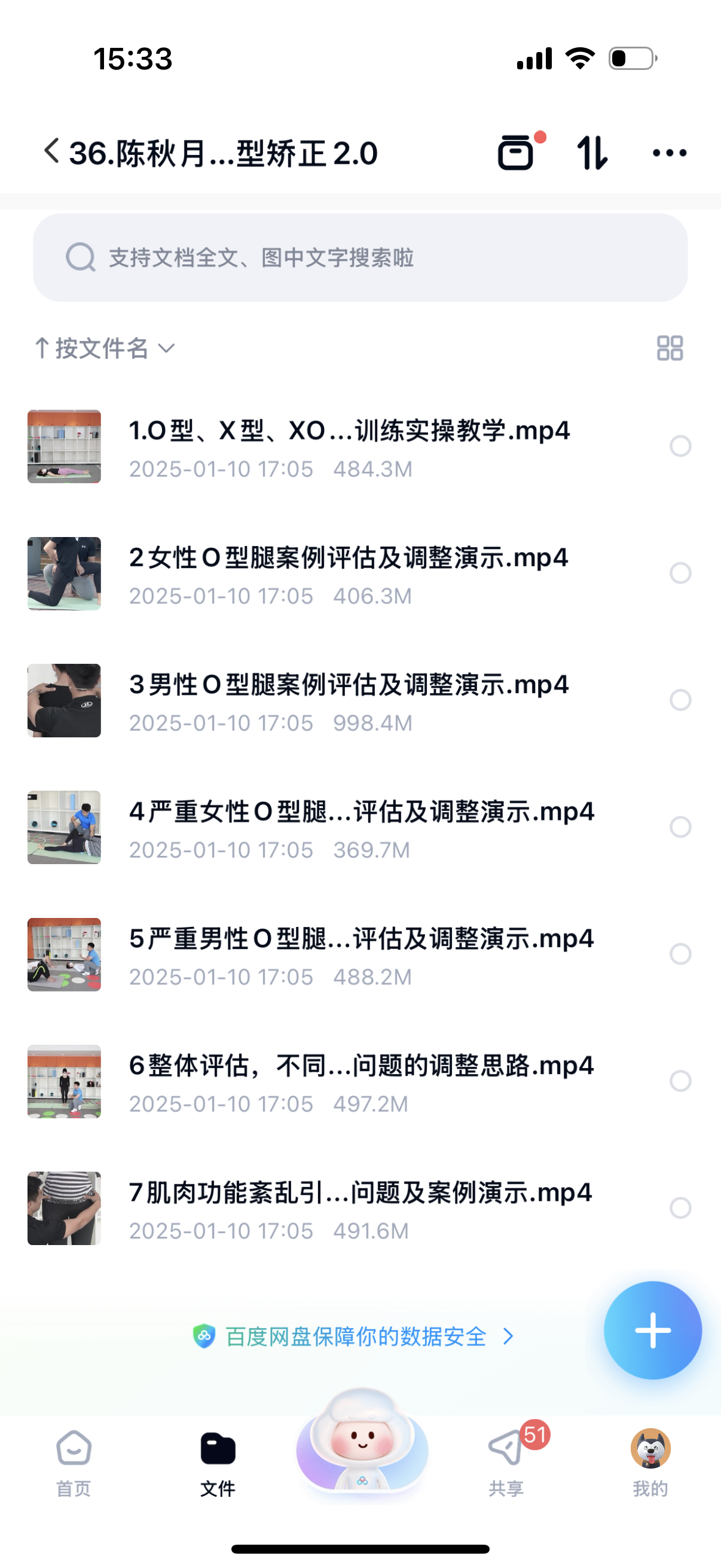The height and width of the screenshot is (1568, 721).
Task: Select the 7肌肉功能紊乱 file circle
Action: [x=680, y=1207]
